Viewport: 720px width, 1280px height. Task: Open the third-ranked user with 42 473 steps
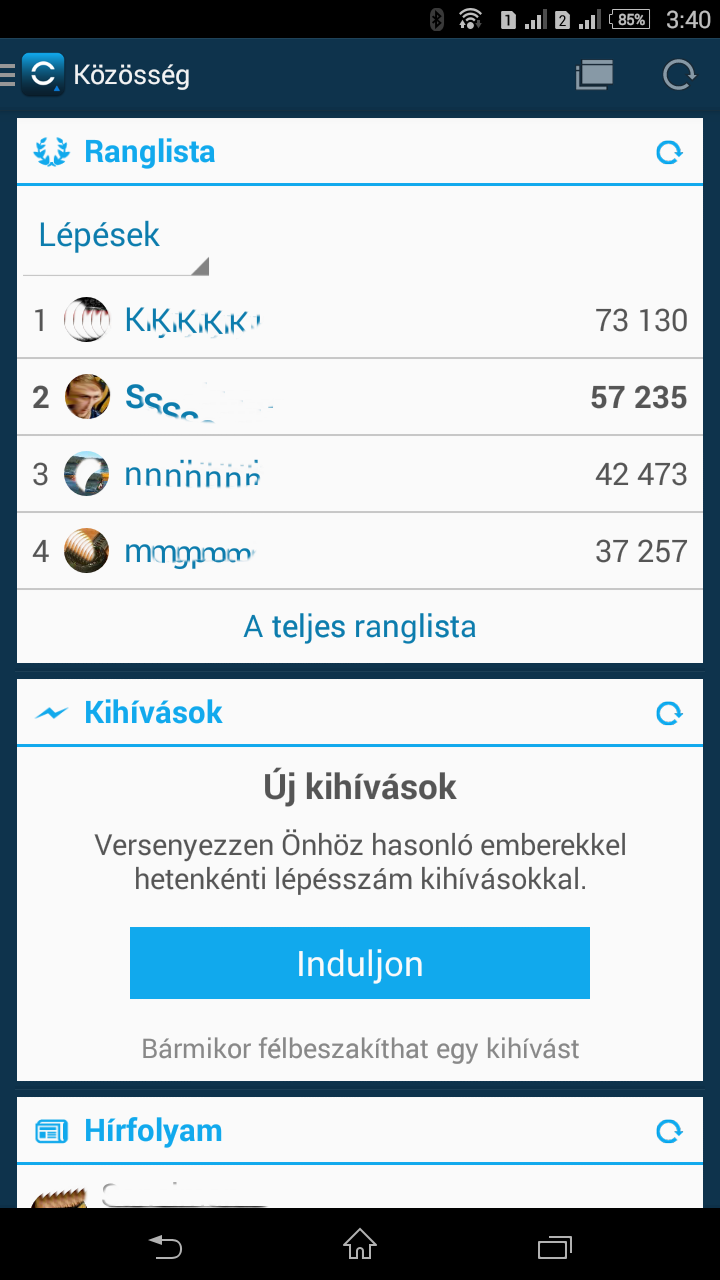click(x=360, y=474)
